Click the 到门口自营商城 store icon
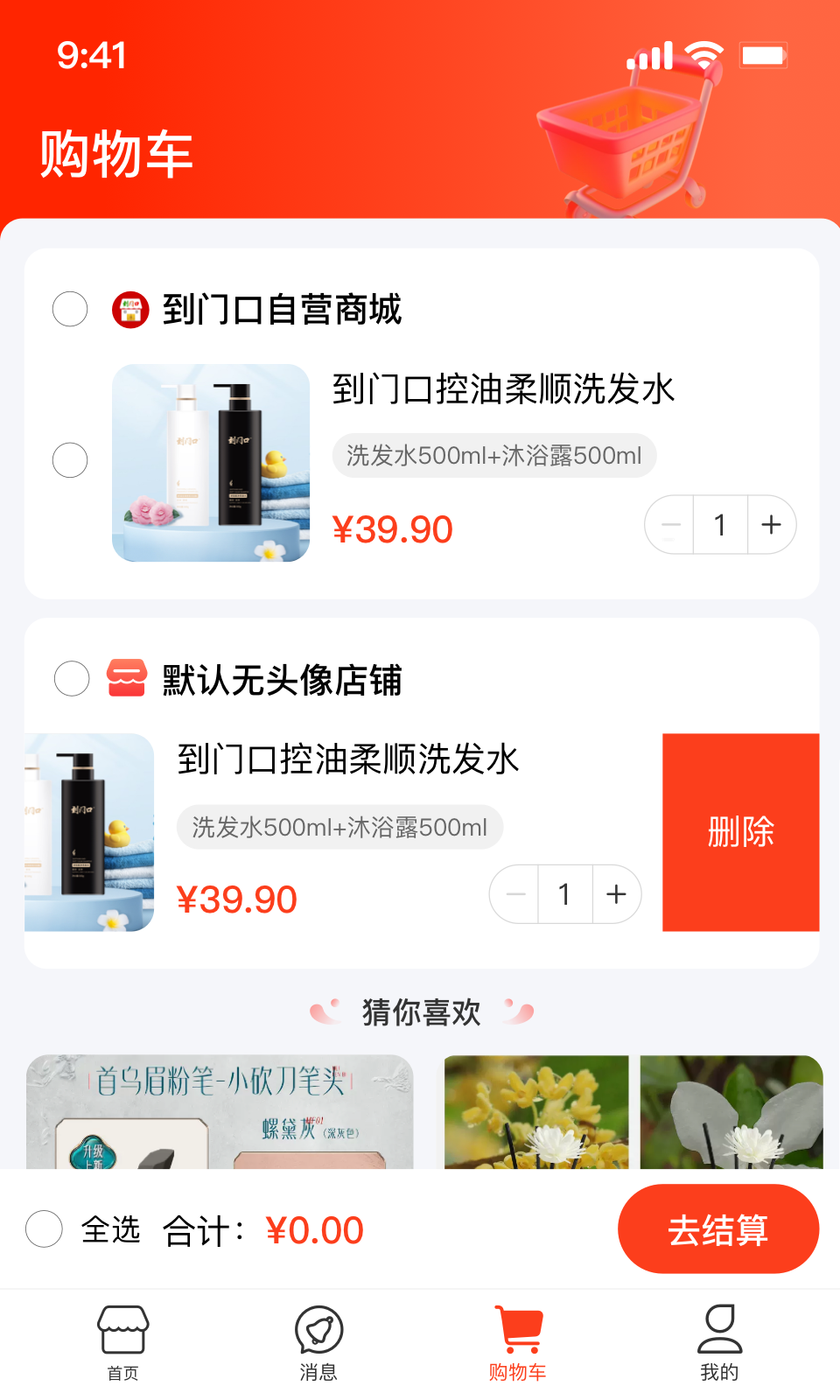This screenshot has height=1400, width=840. pyautogui.click(x=129, y=309)
